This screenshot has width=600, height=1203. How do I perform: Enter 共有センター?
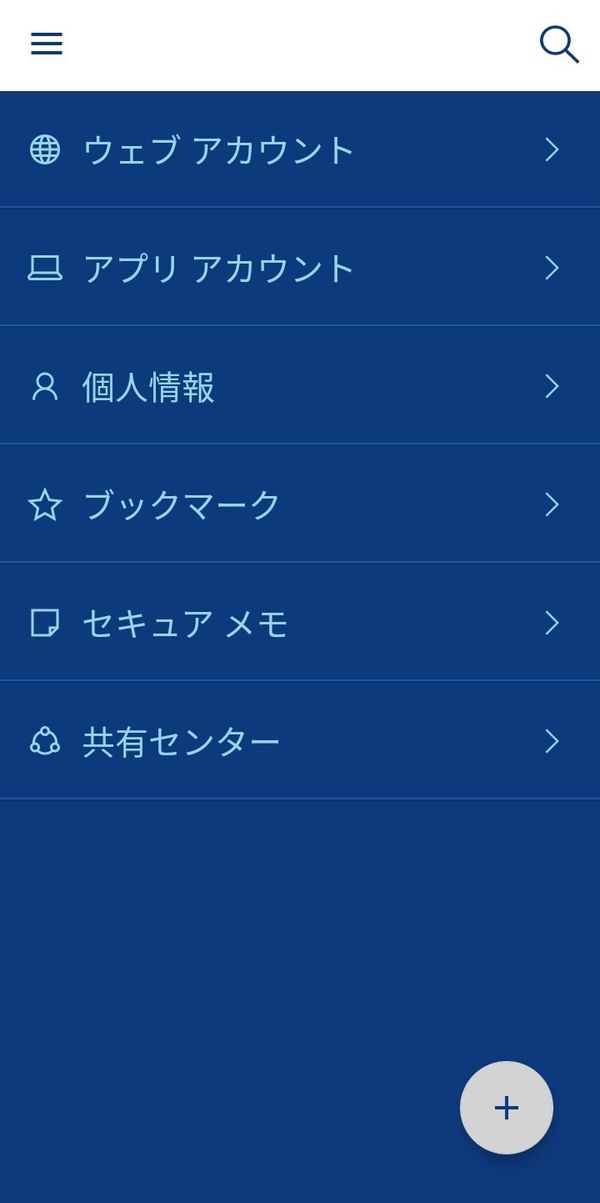tap(300, 740)
